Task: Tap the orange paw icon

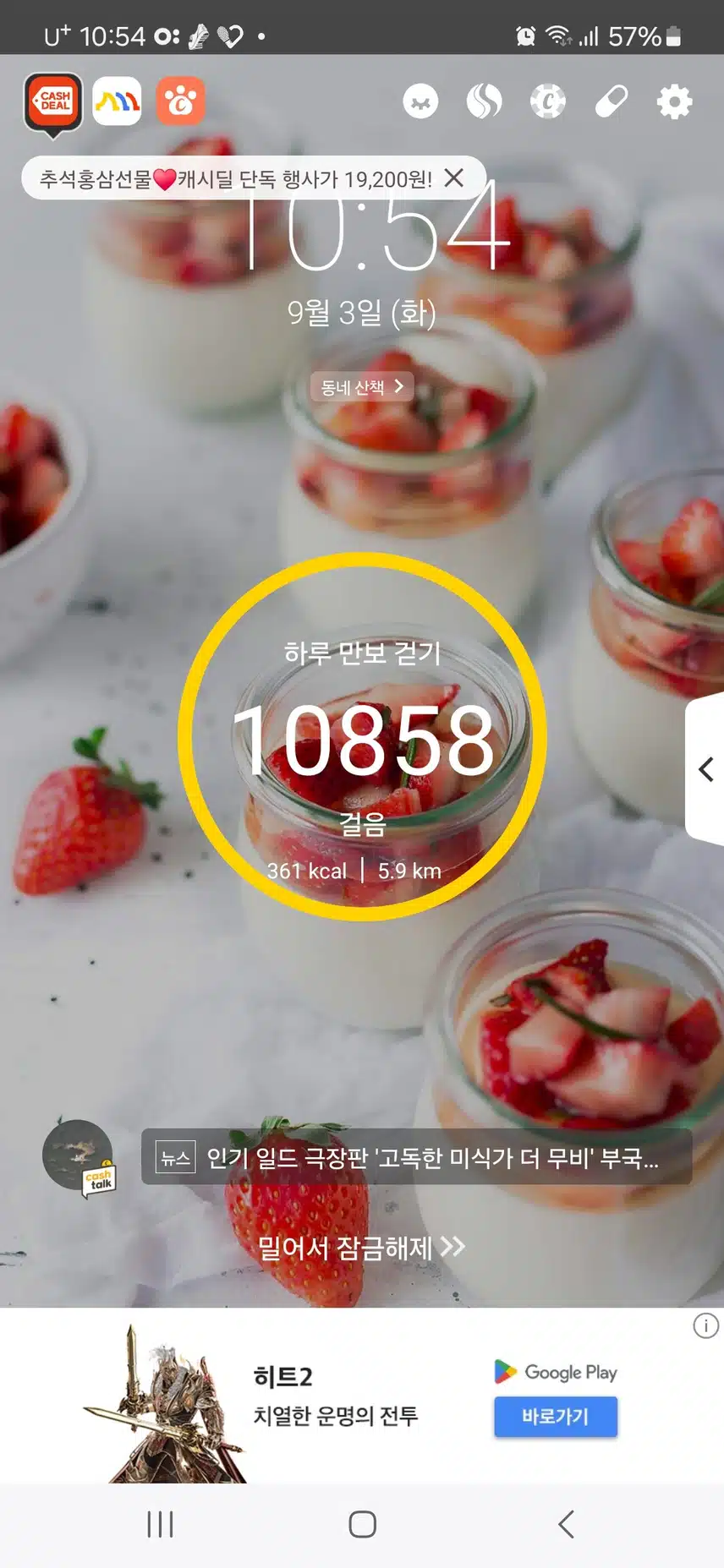Action: [x=180, y=101]
